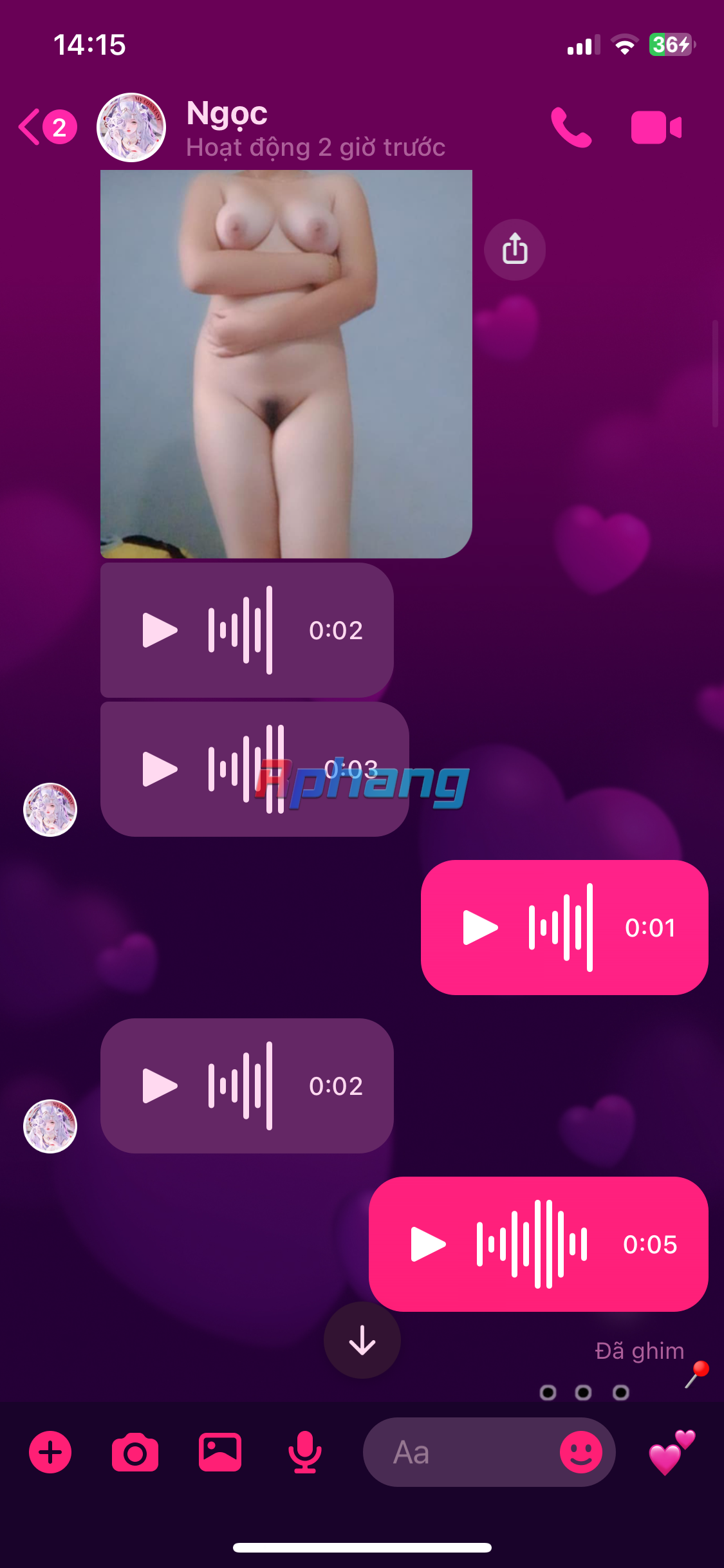724x1568 pixels.
Task: Start a video call with Ngọc
Action: tap(656, 127)
